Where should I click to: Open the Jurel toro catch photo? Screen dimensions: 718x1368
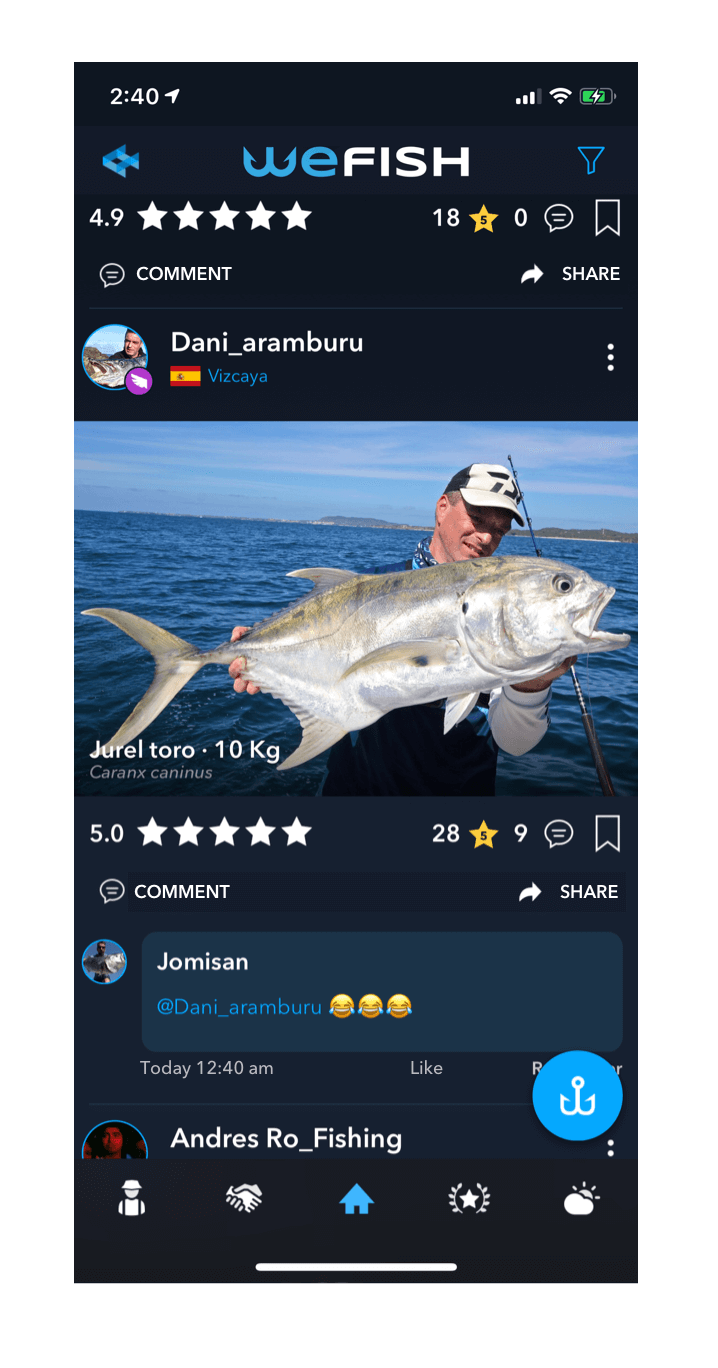point(356,608)
